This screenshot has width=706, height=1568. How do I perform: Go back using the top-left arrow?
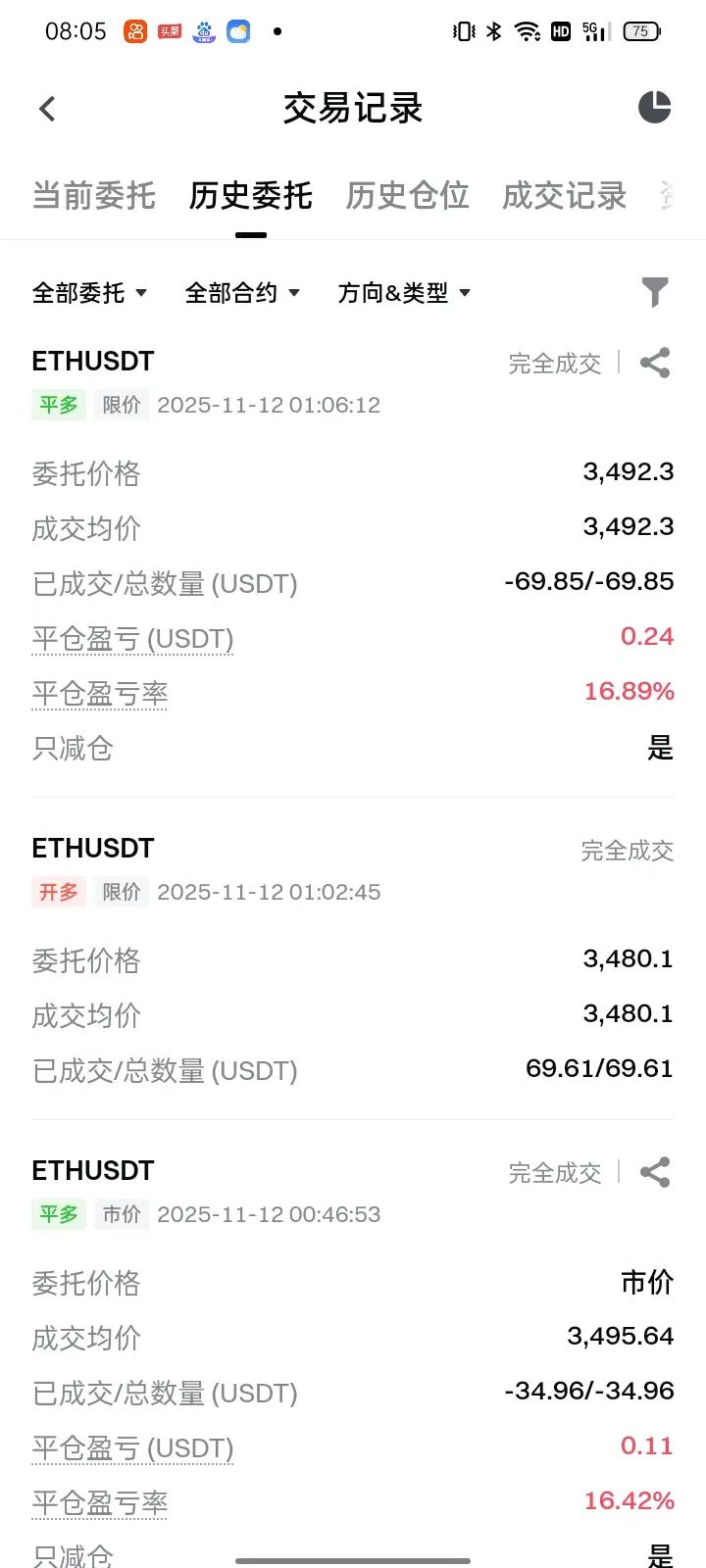(47, 108)
